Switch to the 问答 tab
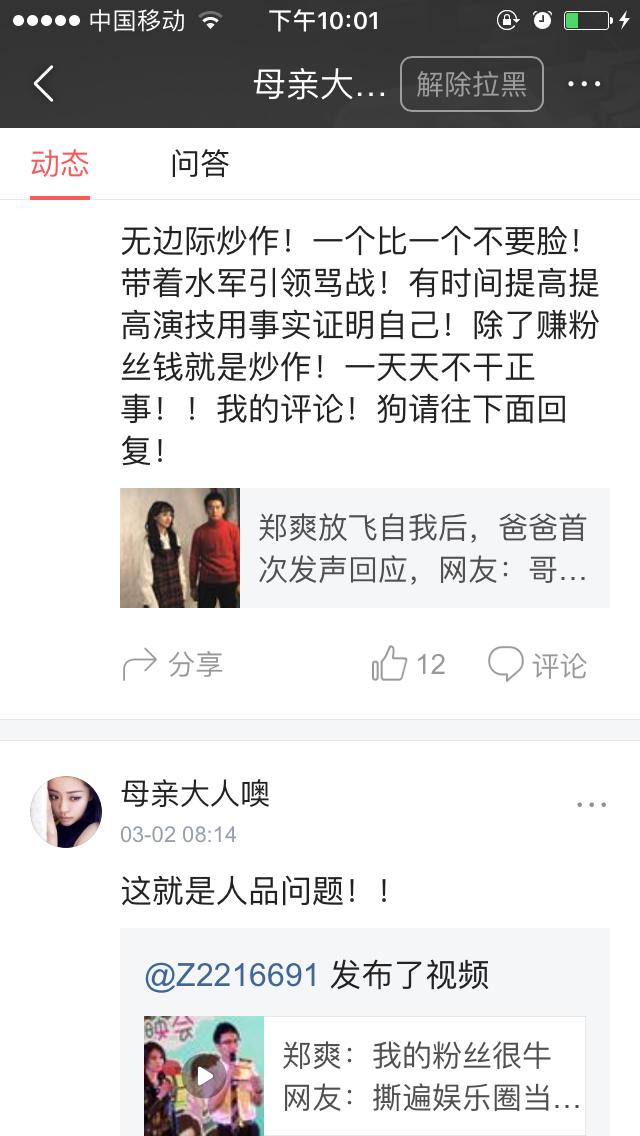640x1136 pixels. (x=200, y=163)
